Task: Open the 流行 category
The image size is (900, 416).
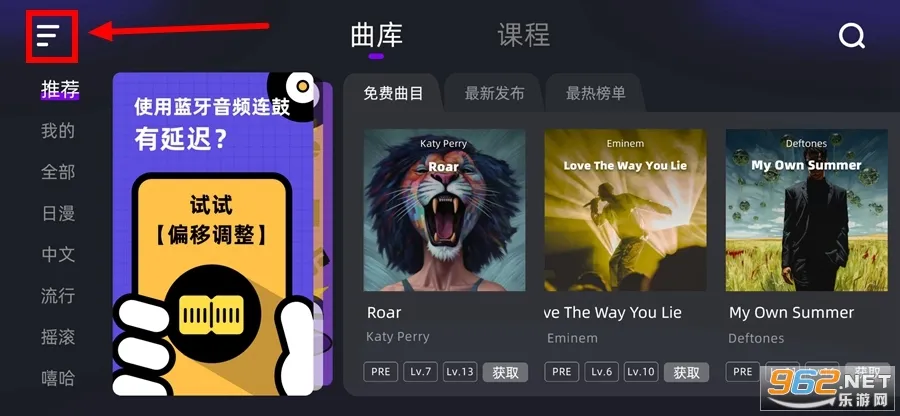Action: (x=58, y=296)
